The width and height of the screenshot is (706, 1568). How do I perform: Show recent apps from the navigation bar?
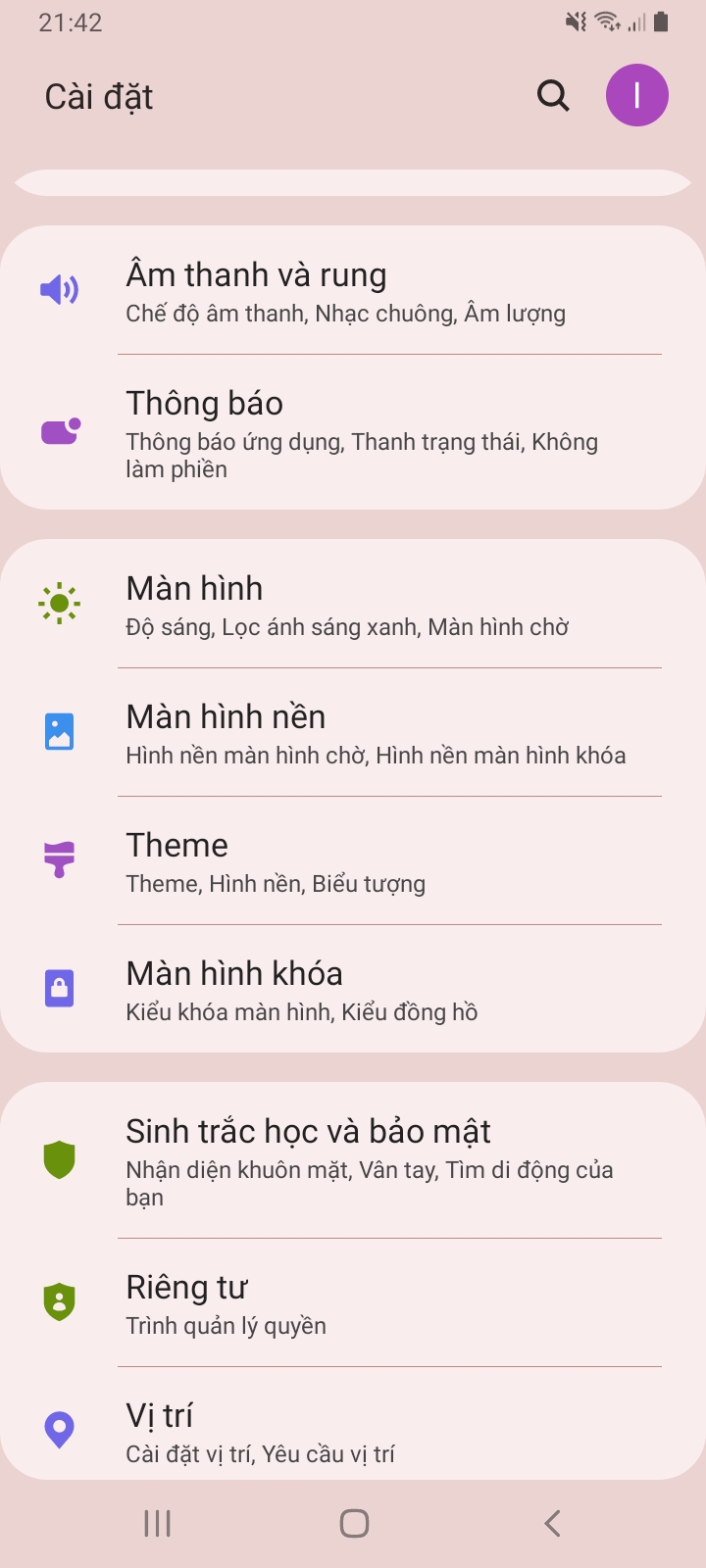pyautogui.click(x=157, y=1523)
